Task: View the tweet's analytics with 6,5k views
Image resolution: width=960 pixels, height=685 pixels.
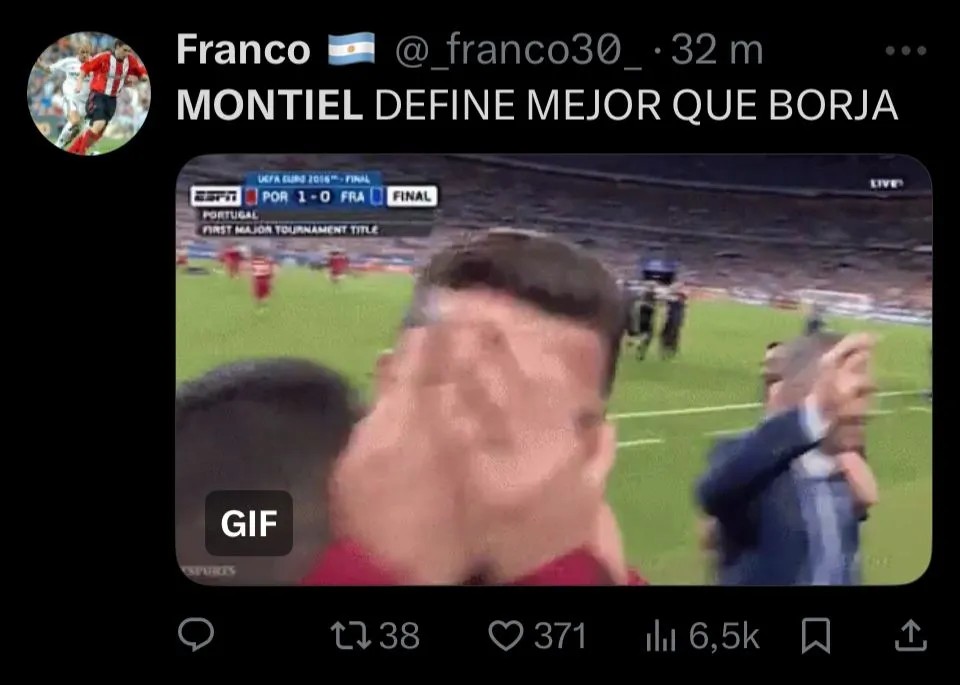Action: [x=661, y=635]
